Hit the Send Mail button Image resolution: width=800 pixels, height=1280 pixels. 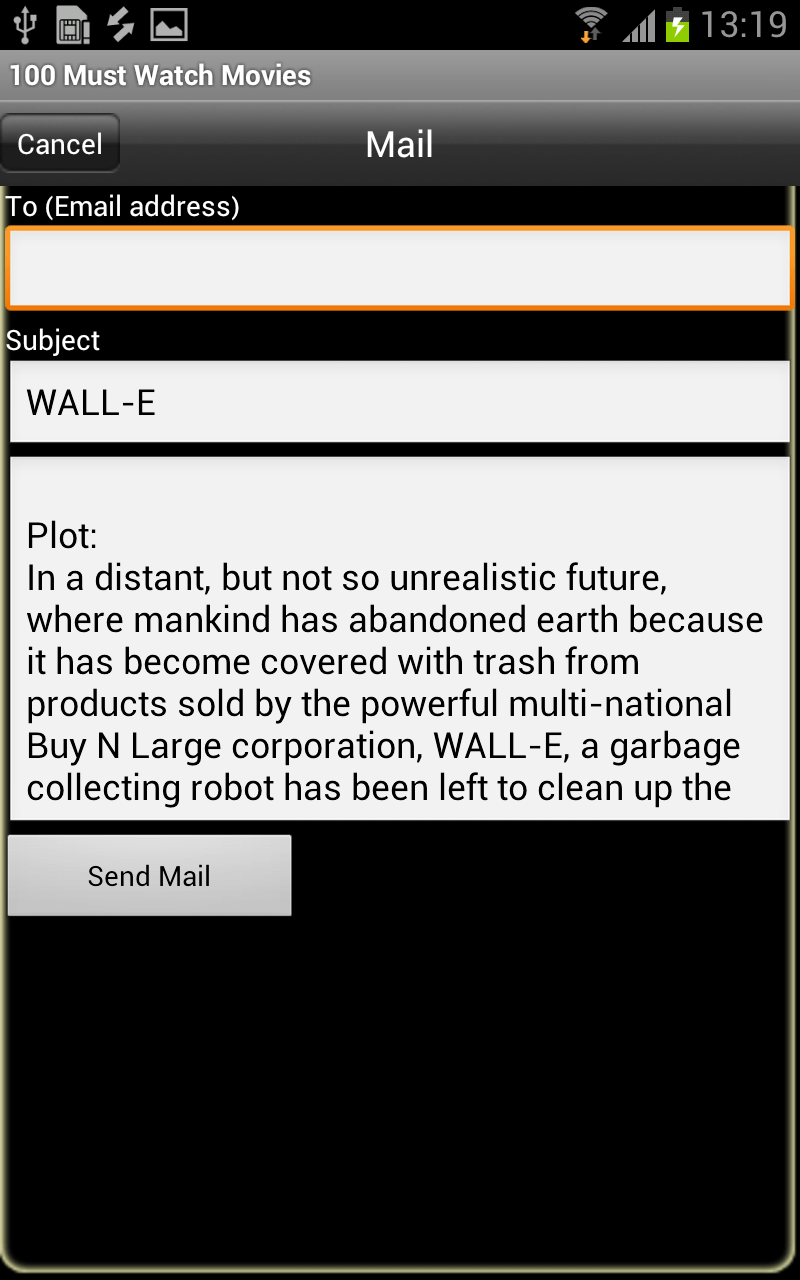pos(150,876)
